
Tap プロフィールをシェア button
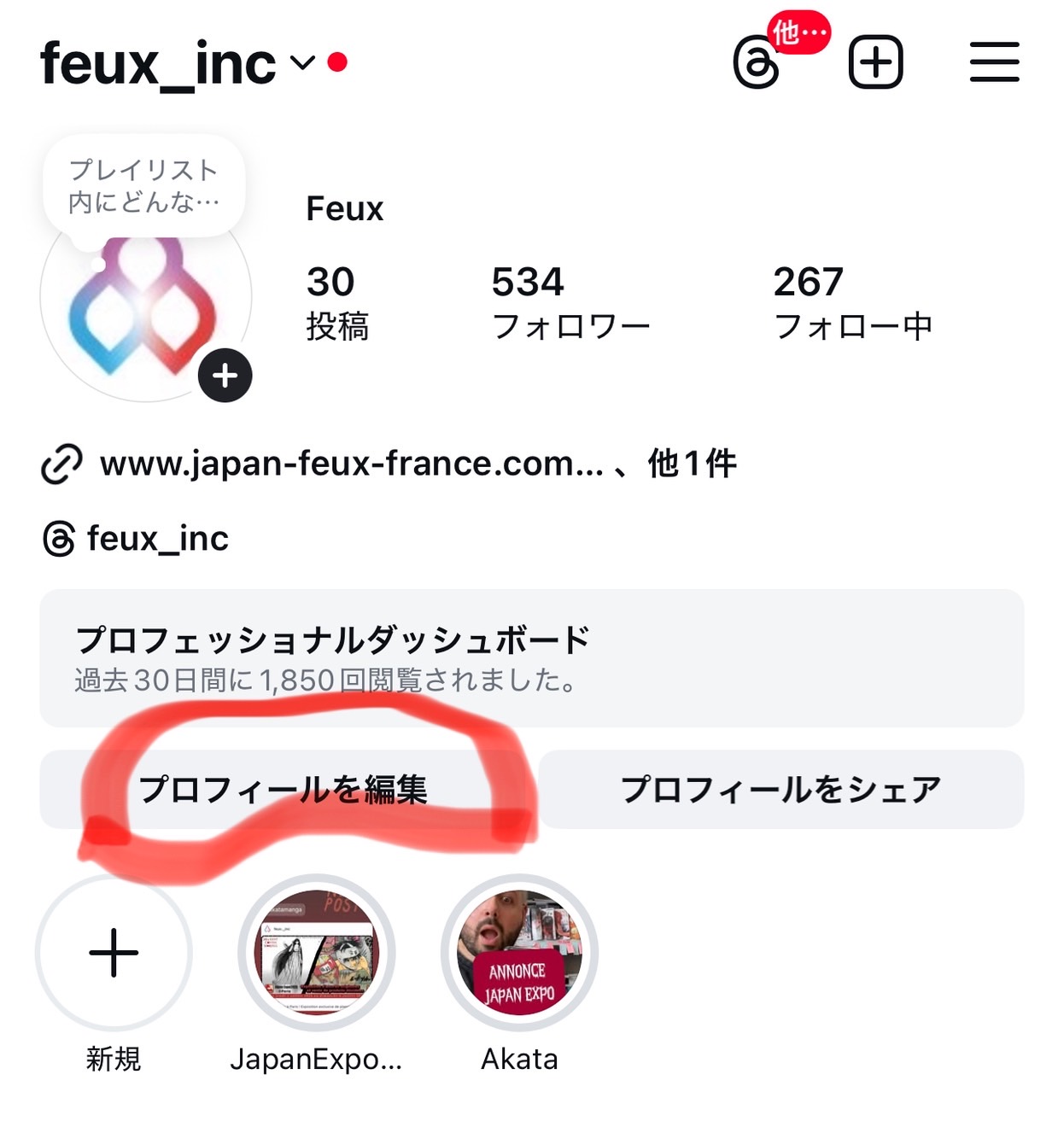pos(780,790)
